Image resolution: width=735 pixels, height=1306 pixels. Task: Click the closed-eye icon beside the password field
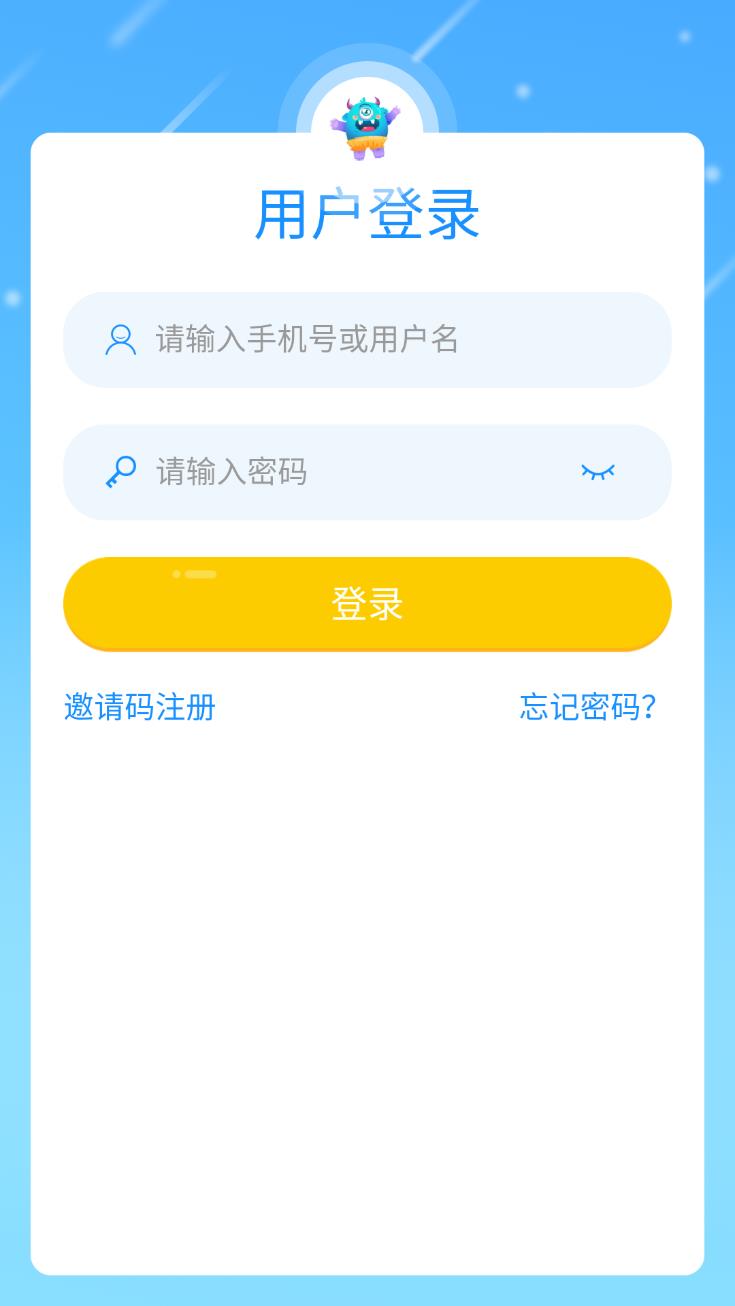[599, 471]
